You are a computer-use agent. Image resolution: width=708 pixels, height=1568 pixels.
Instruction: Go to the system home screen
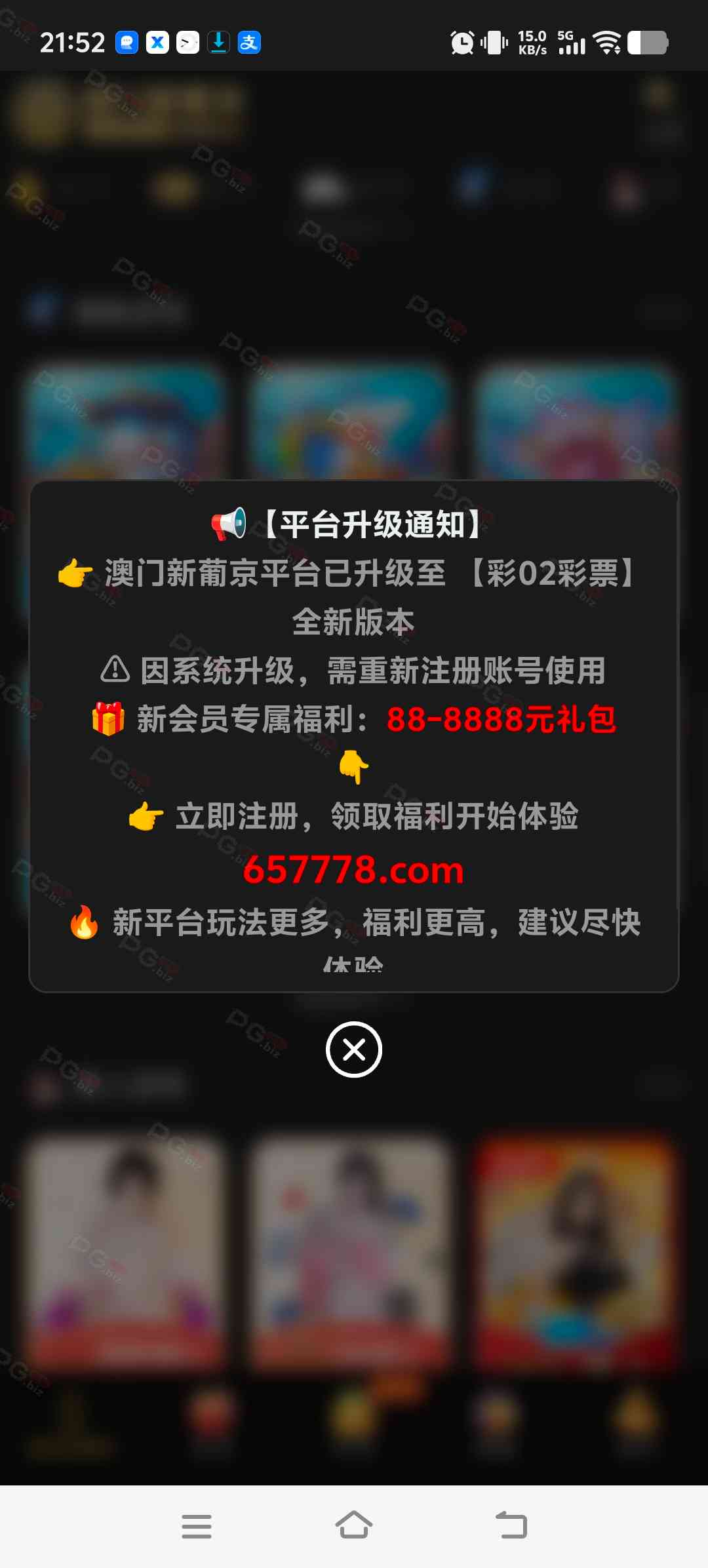[354, 1525]
